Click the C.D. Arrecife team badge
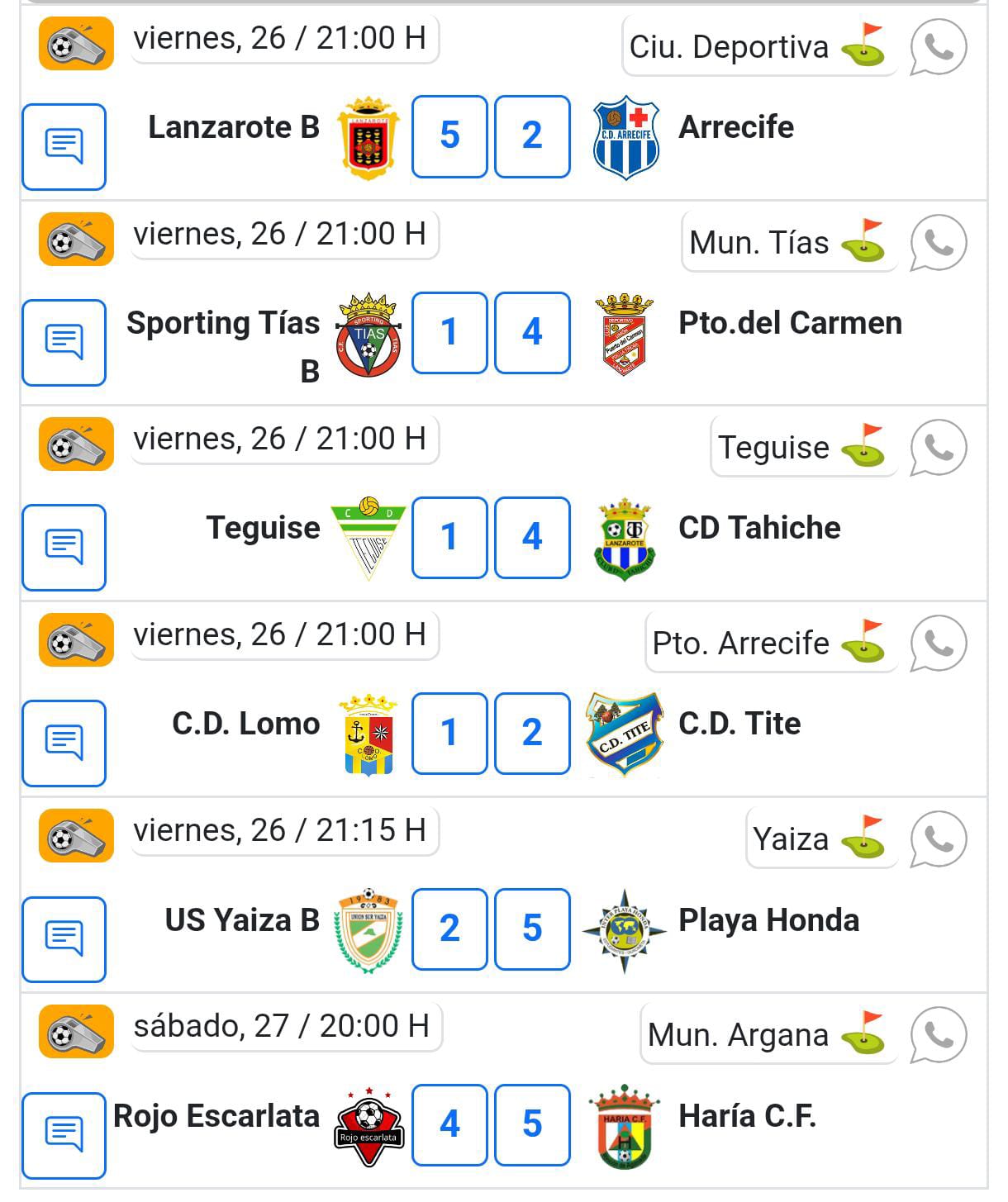This screenshot has width=1008, height=1202. point(626,135)
